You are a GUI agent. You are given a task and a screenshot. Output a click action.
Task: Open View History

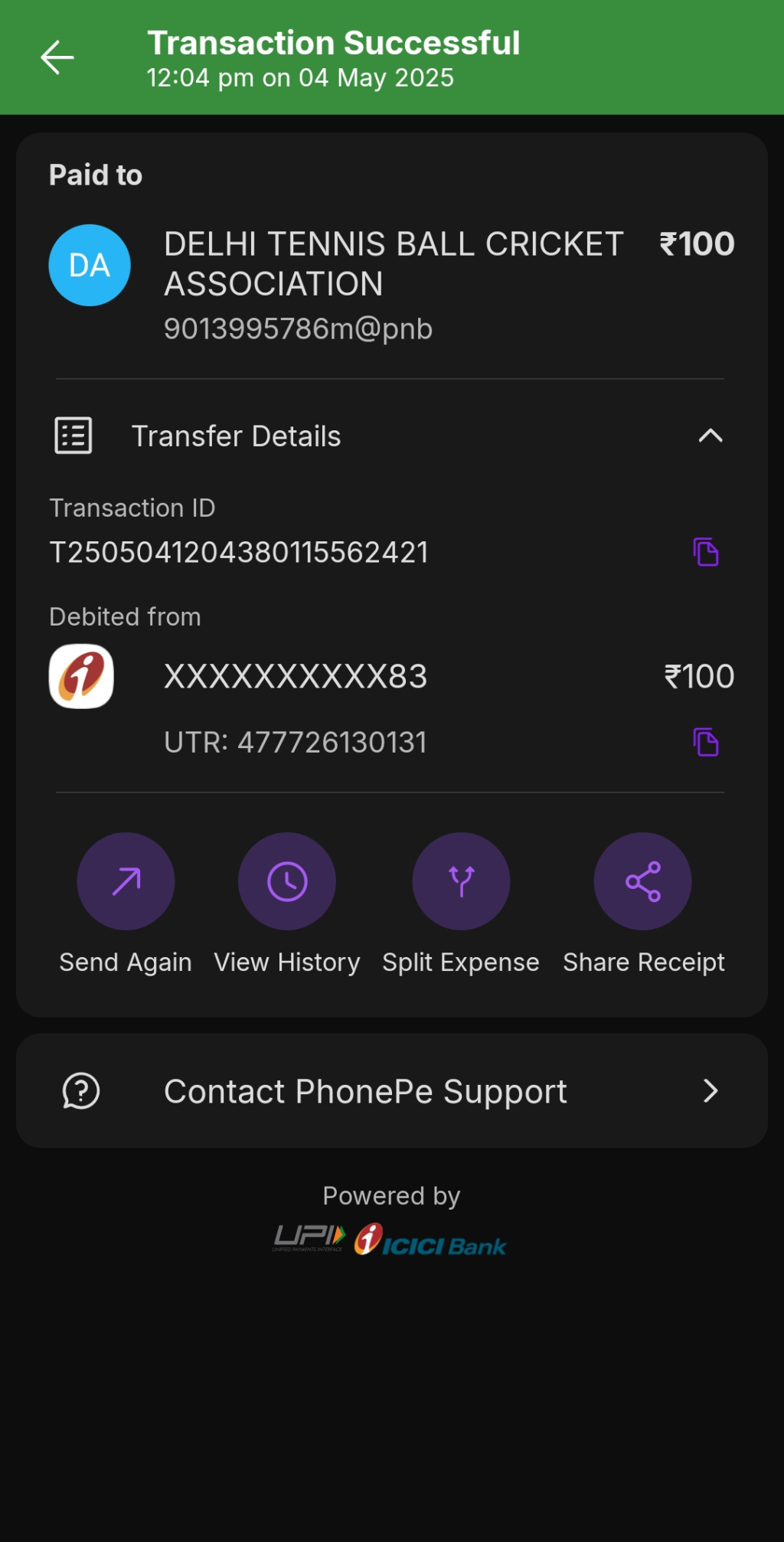click(x=287, y=881)
